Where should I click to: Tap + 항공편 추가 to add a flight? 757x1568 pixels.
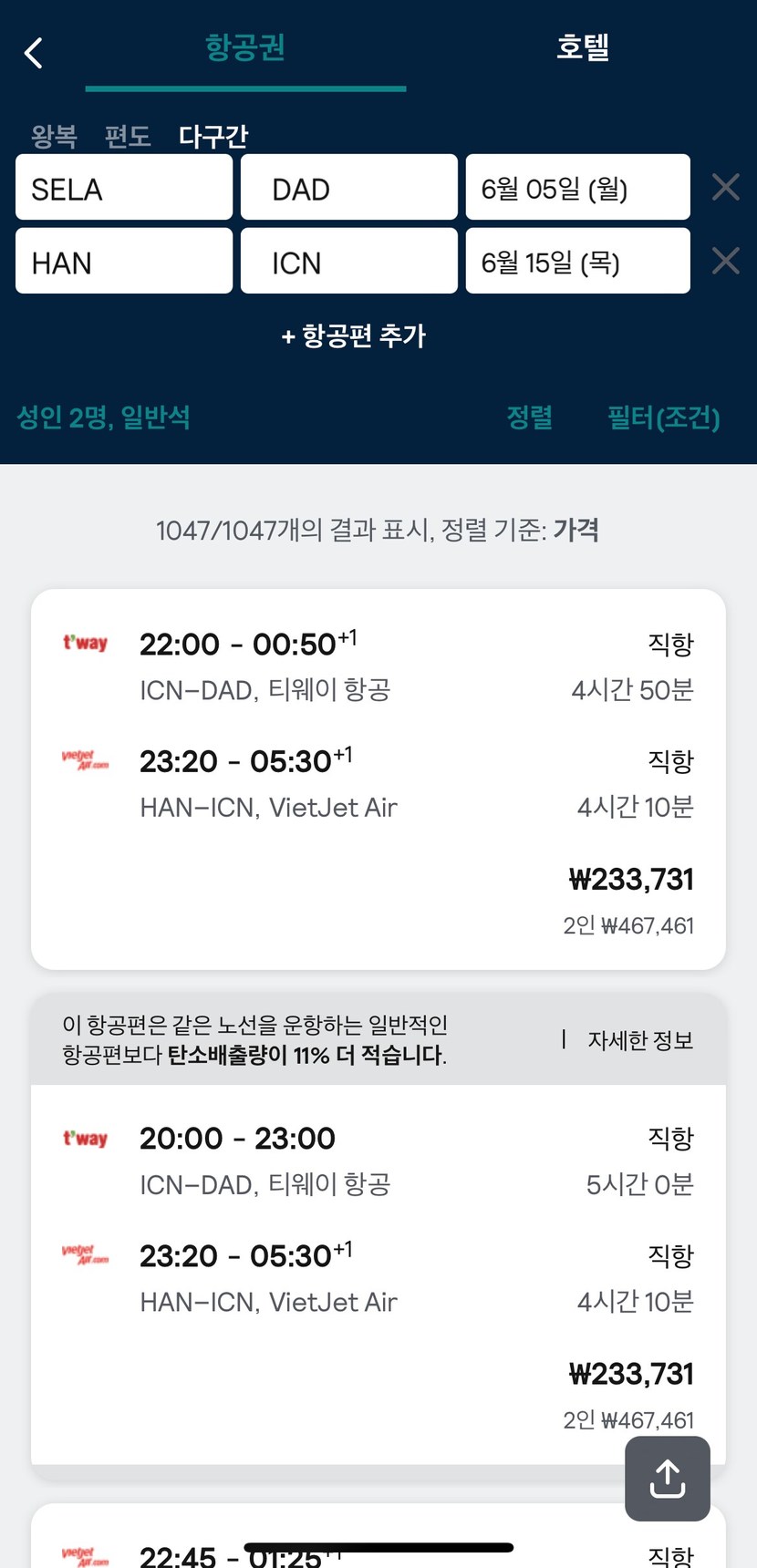[x=353, y=335]
